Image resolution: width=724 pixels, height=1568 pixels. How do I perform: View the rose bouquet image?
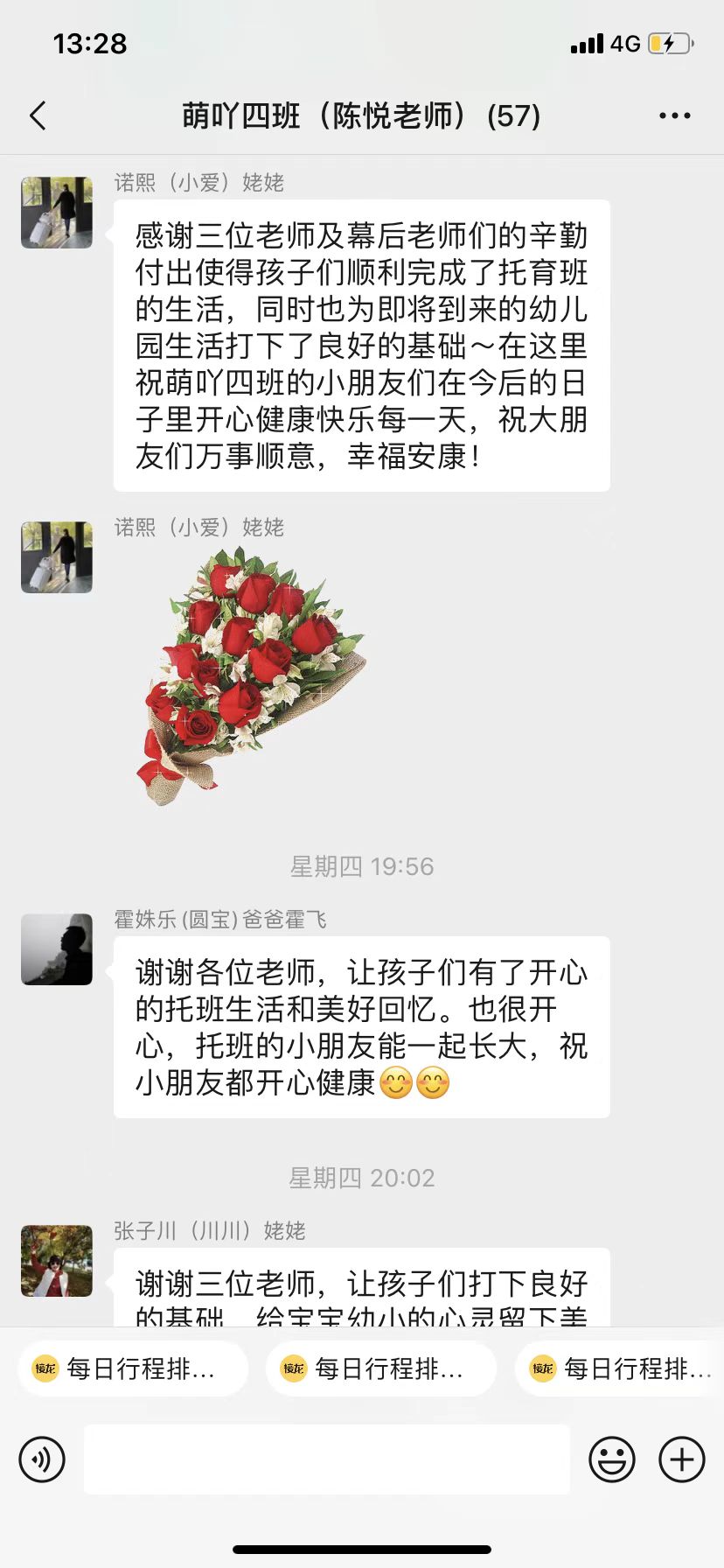pyautogui.click(x=250, y=676)
